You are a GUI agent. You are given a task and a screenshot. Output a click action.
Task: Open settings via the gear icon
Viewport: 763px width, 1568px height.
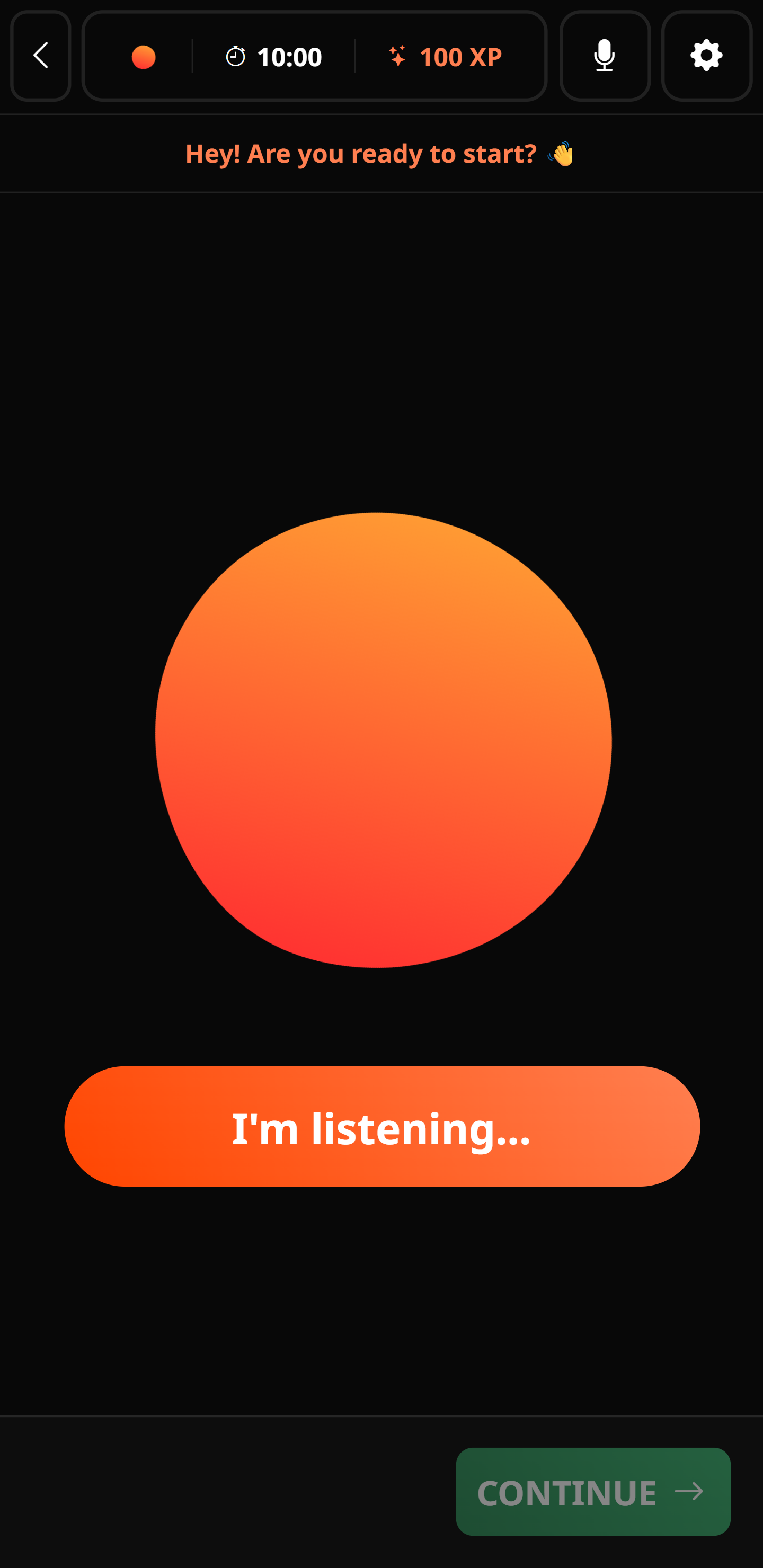706,56
